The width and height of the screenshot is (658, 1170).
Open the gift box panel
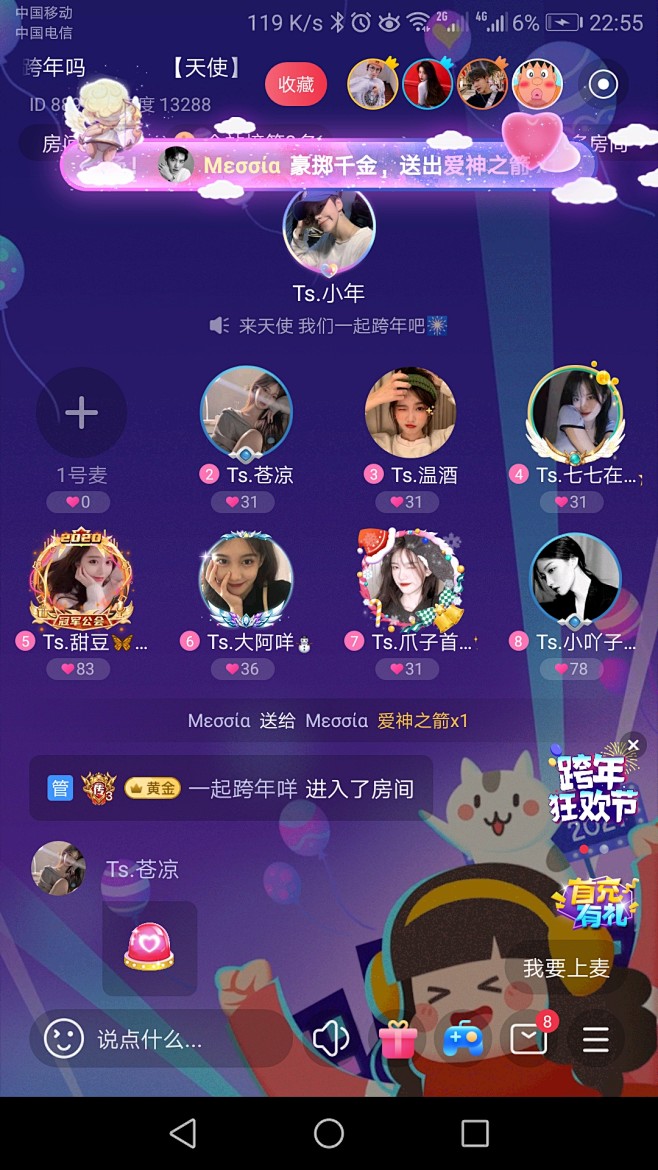click(397, 1040)
